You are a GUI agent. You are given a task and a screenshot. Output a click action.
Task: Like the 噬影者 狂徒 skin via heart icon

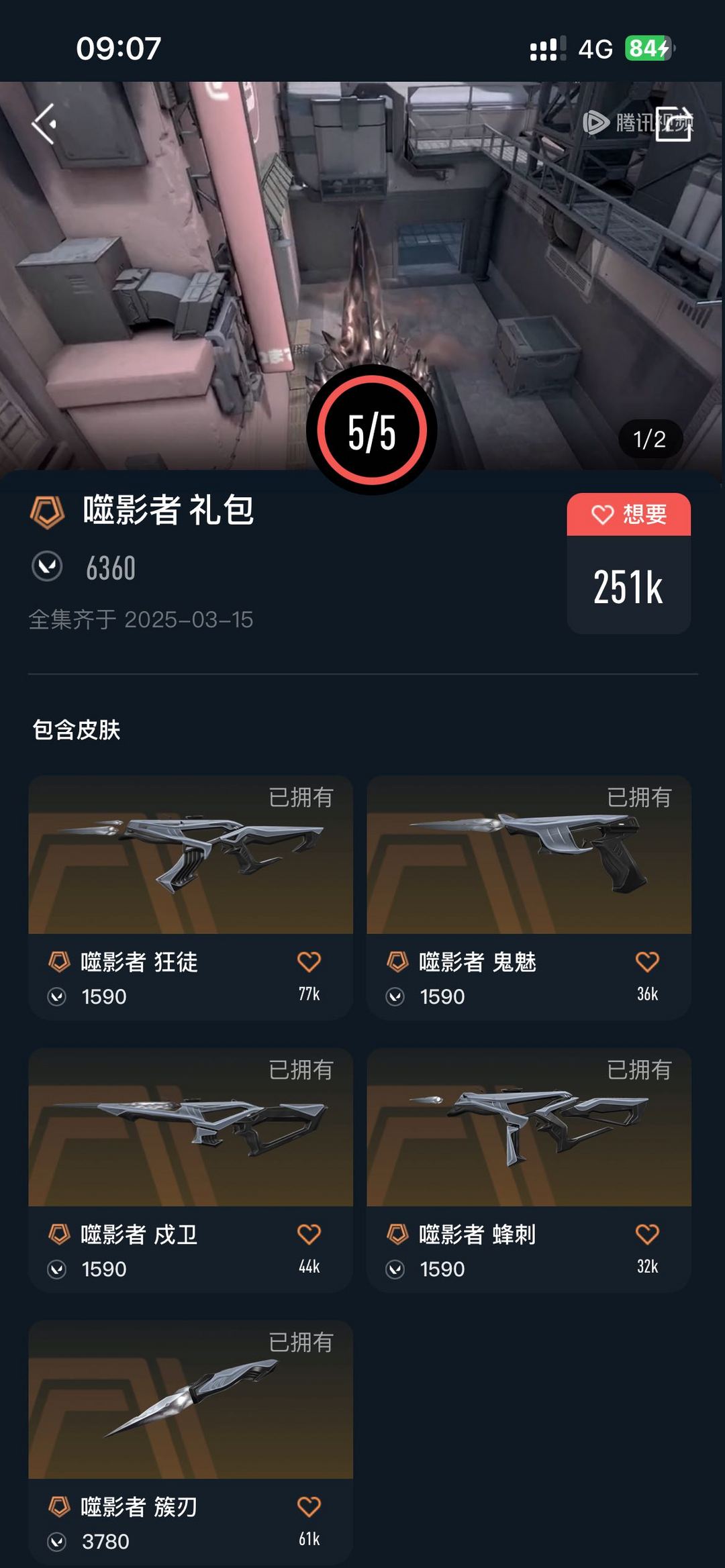[x=309, y=961]
